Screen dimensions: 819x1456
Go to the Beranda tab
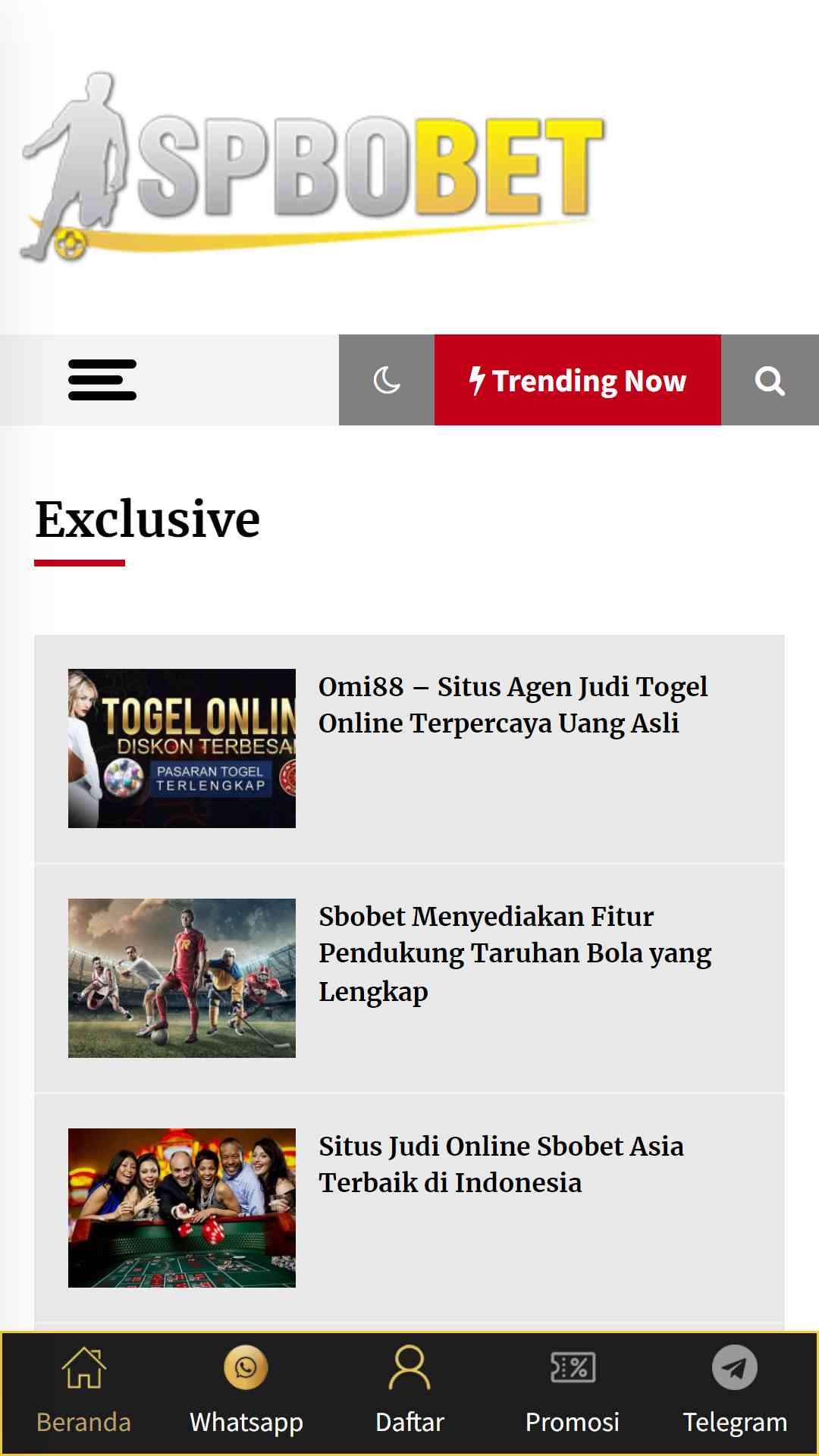point(83,1393)
